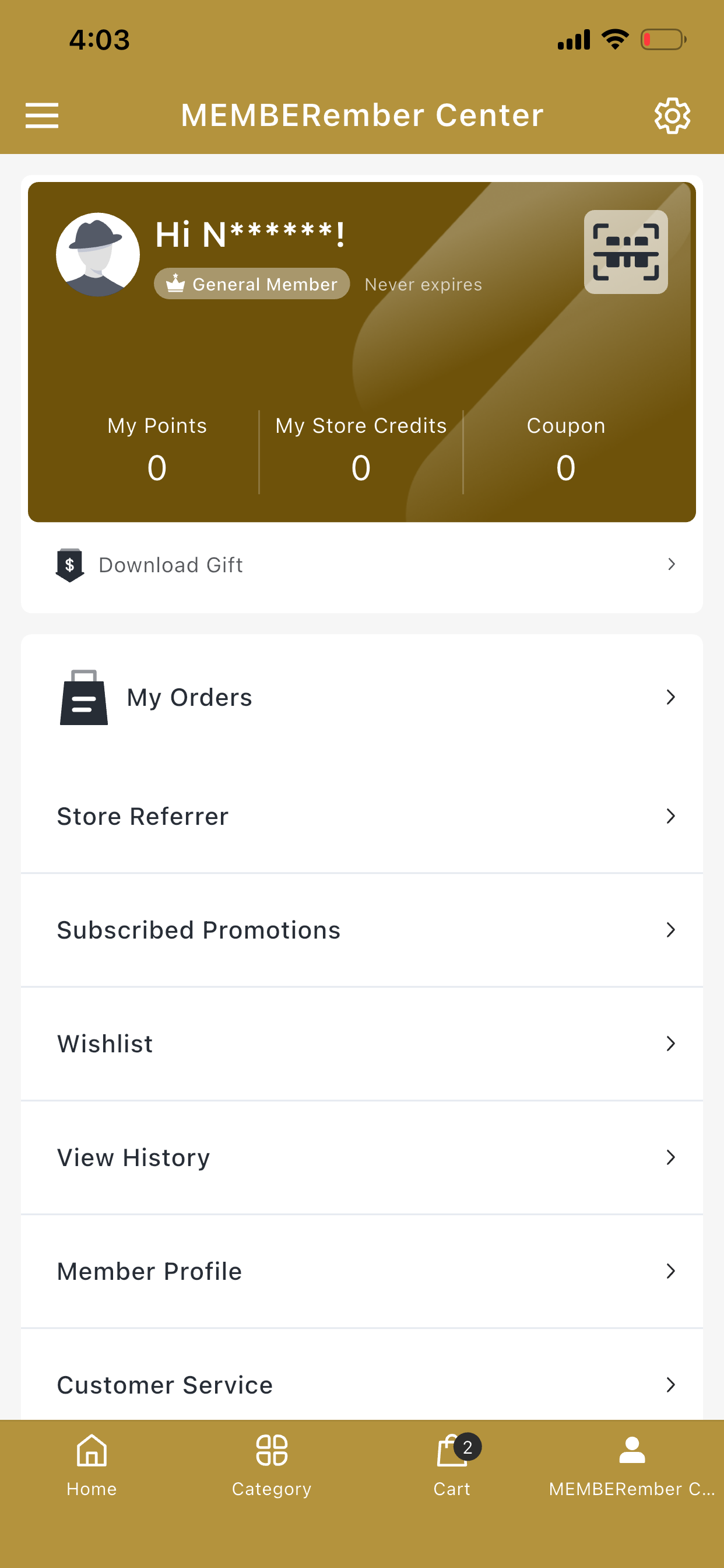The width and height of the screenshot is (724, 1568).
Task: Open View History
Action: tap(362, 1158)
